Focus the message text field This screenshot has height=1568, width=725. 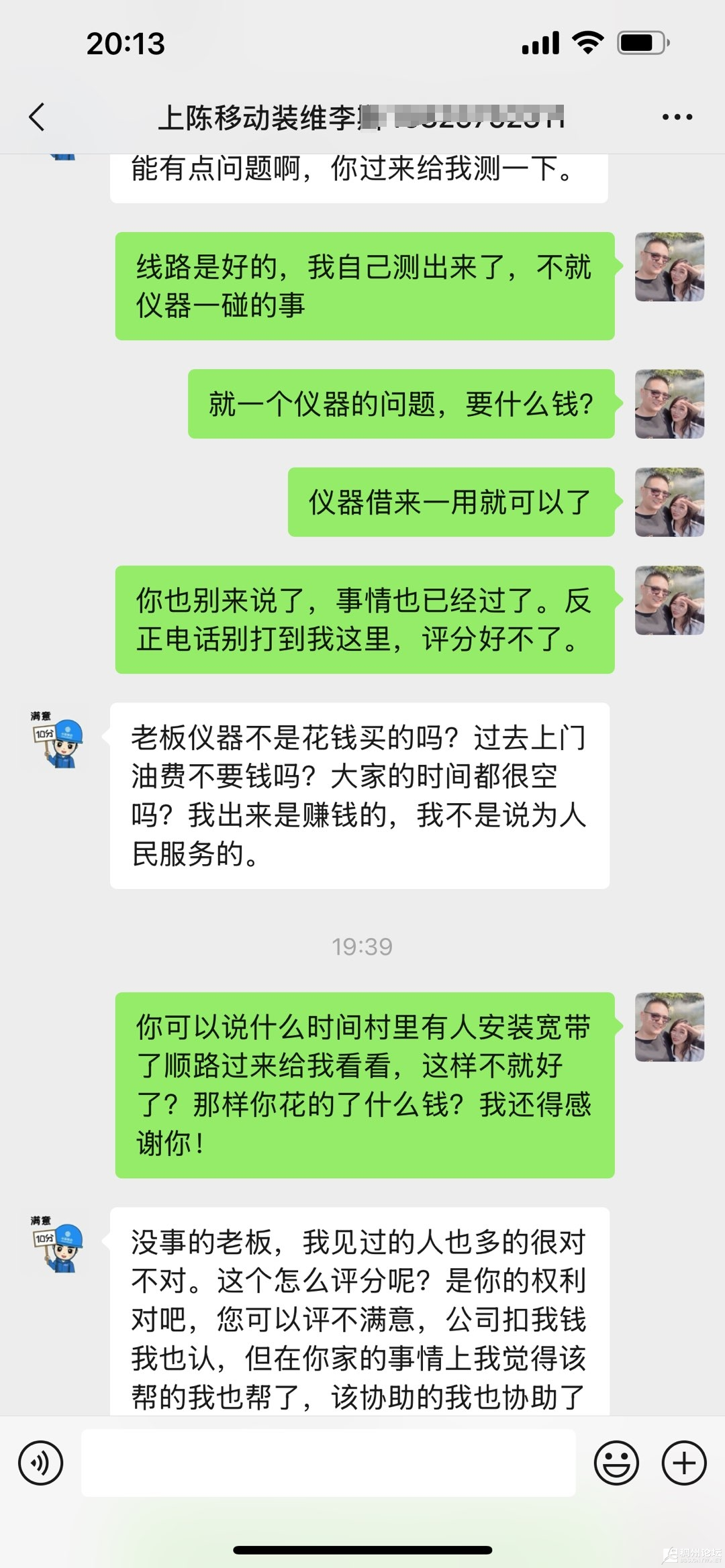[x=328, y=1463]
